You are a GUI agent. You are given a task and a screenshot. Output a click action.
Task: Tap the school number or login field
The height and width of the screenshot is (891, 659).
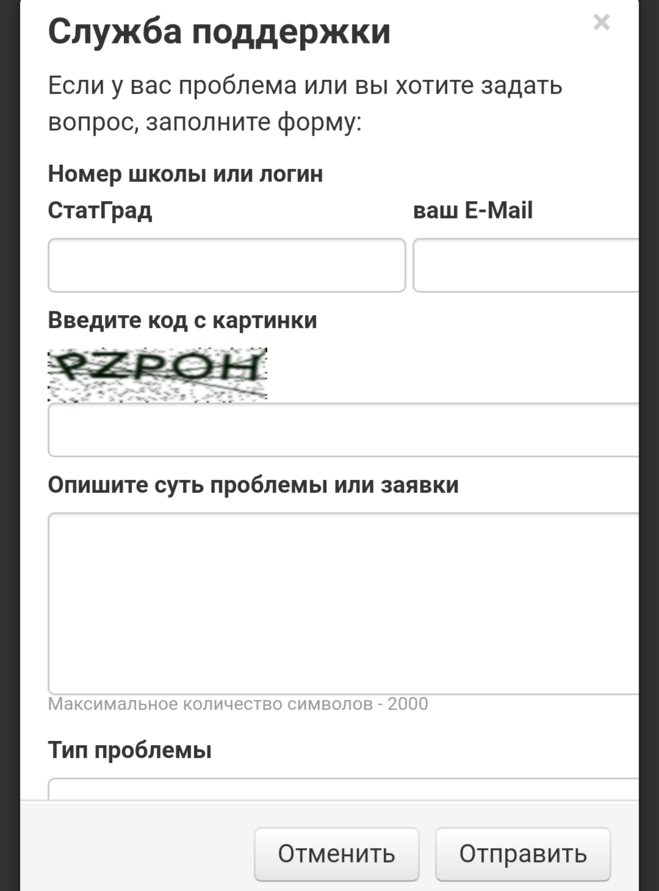[x=227, y=265]
